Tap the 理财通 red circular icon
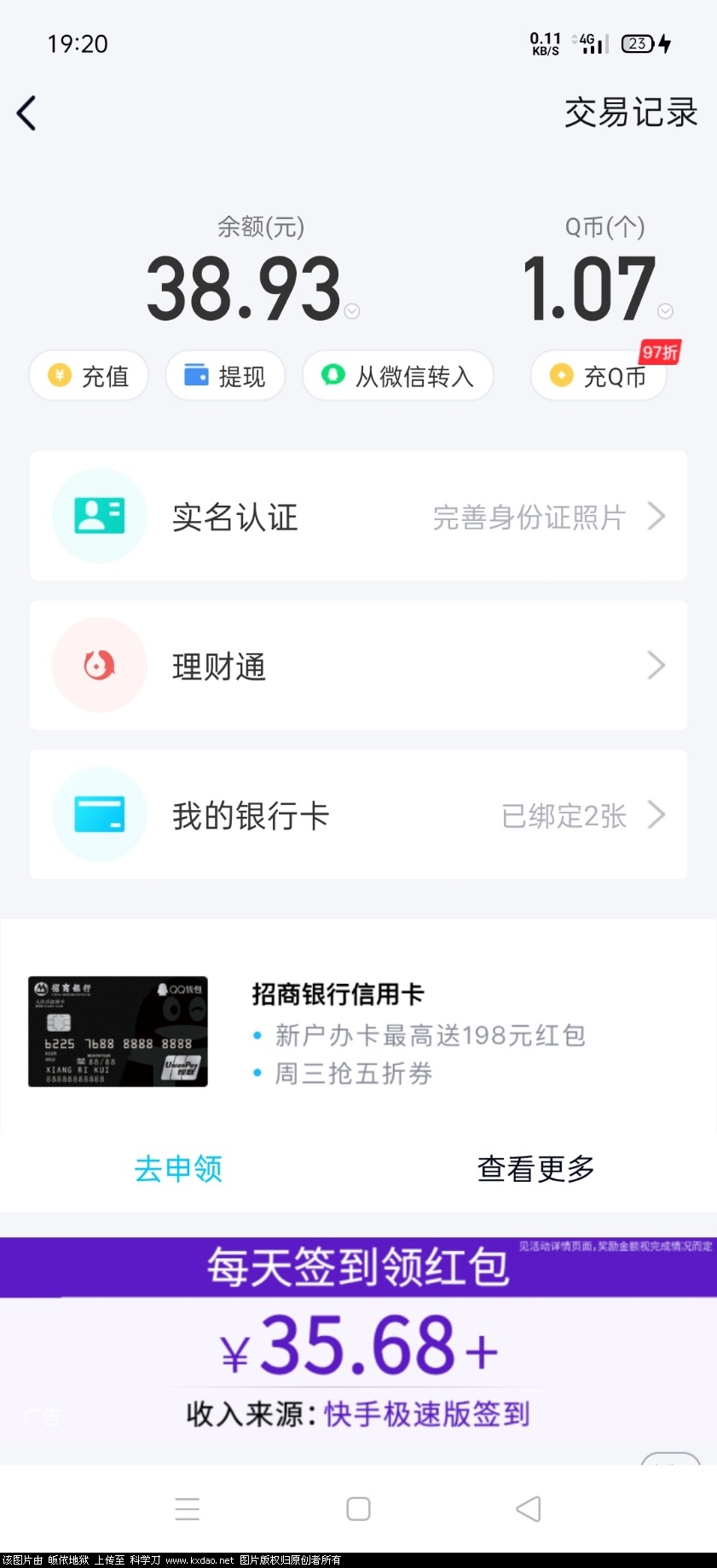Image resolution: width=717 pixels, height=1568 pixels. [99, 665]
